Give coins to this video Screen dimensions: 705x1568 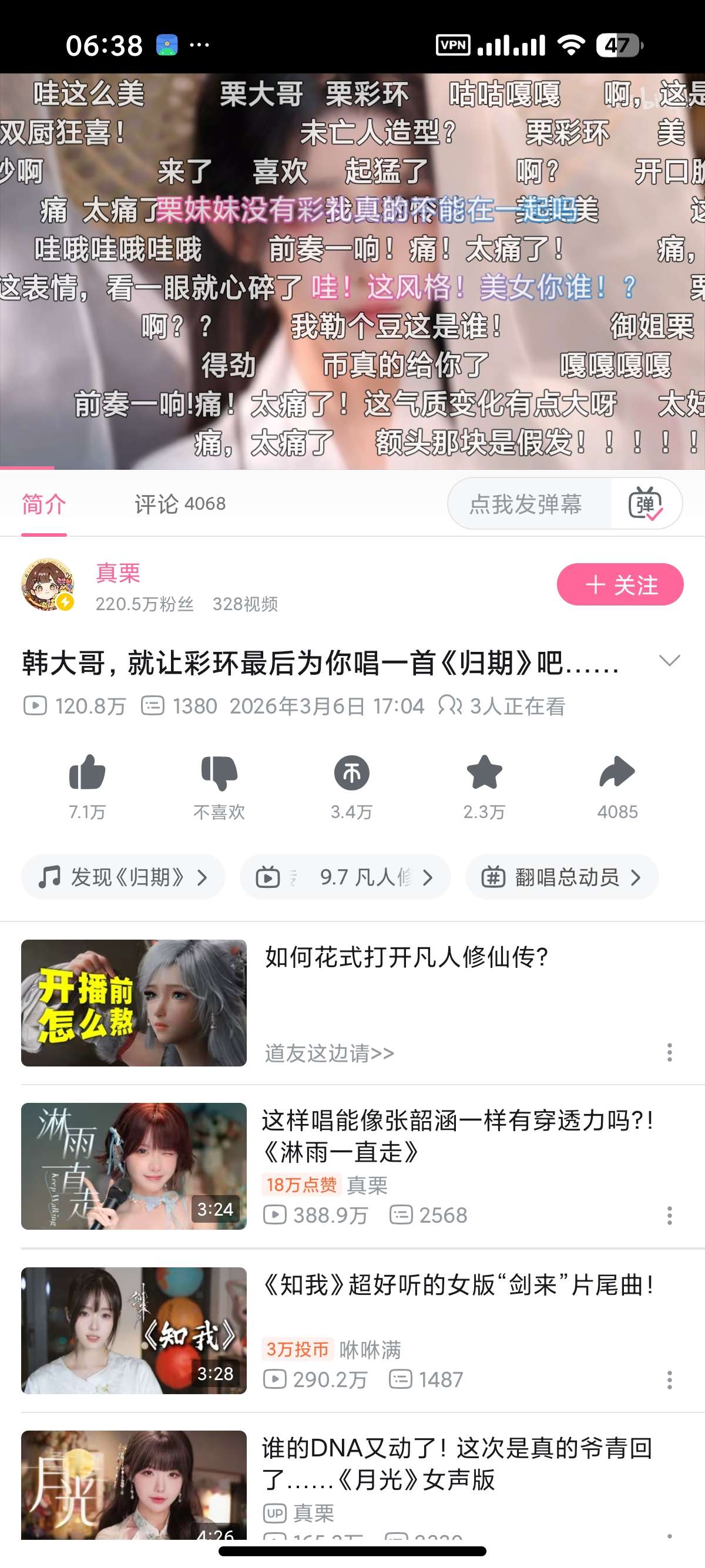pyautogui.click(x=352, y=773)
